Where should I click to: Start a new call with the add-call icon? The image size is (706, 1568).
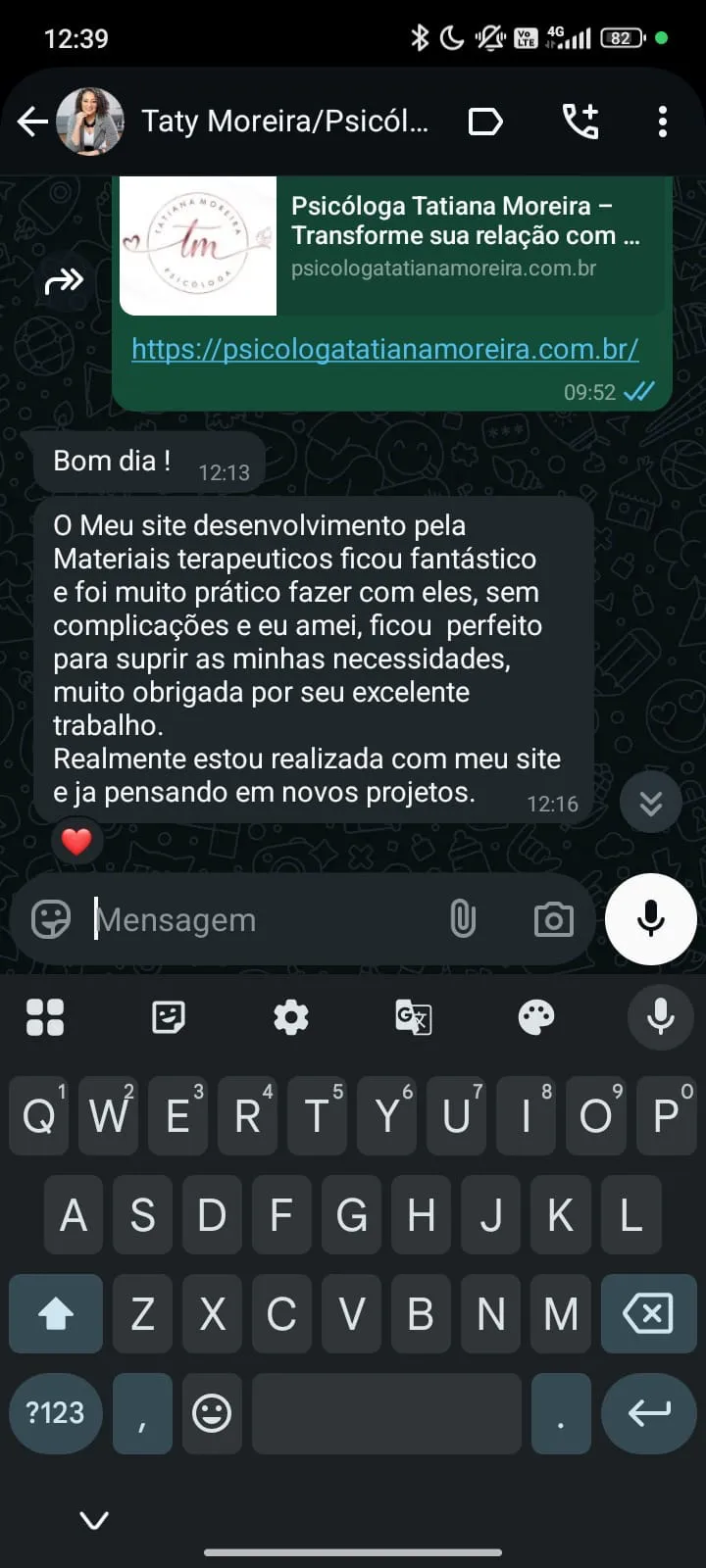pos(580,121)
